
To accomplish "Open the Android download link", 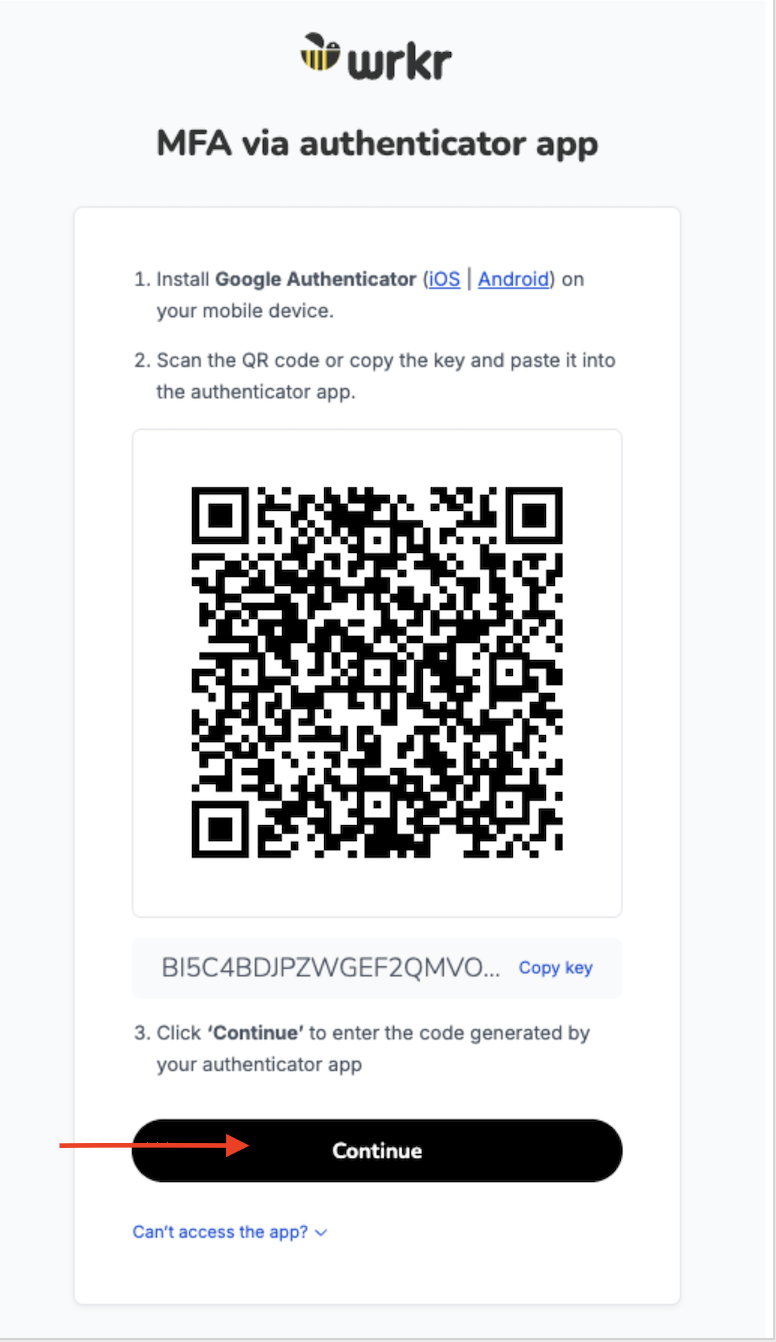I will tap(514, 279).
